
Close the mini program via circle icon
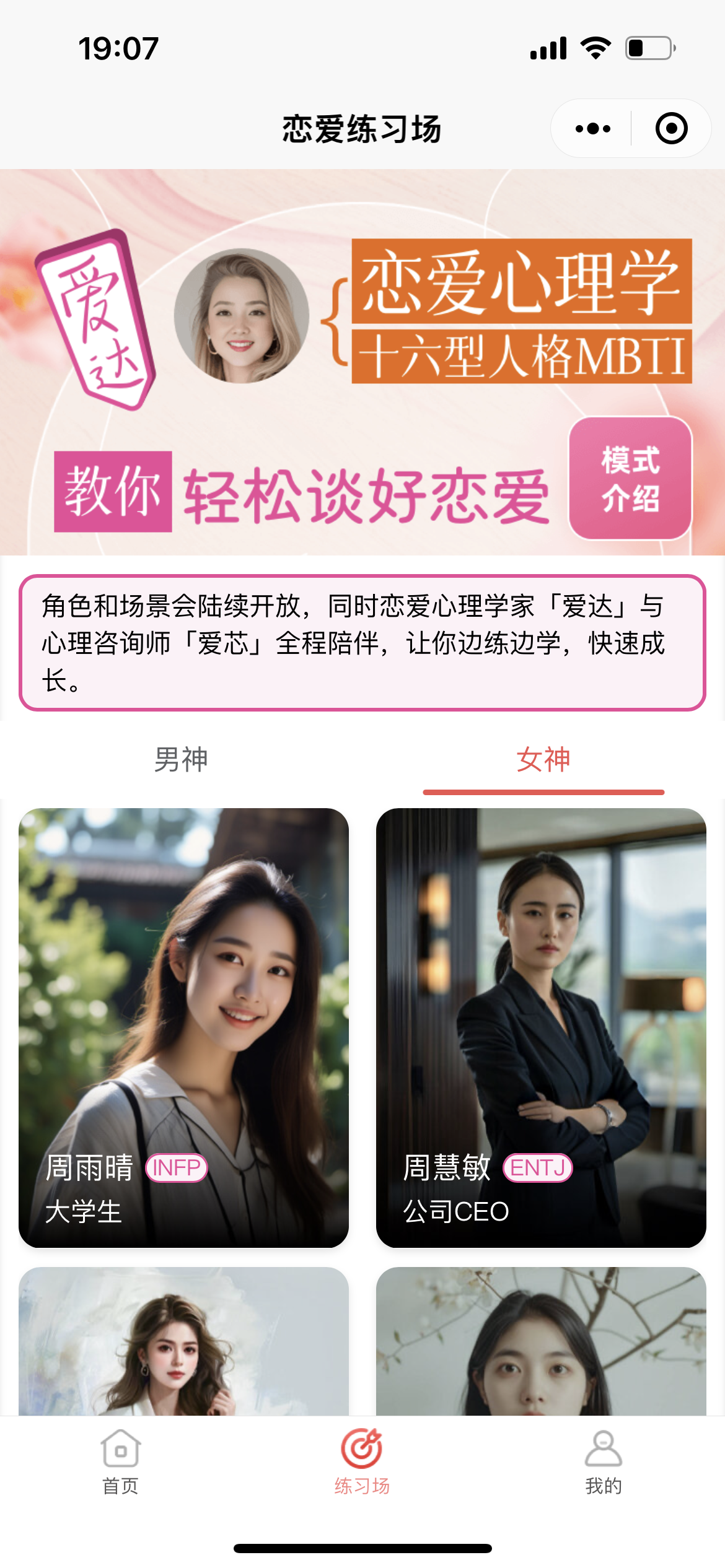click(x=671, y=129)
